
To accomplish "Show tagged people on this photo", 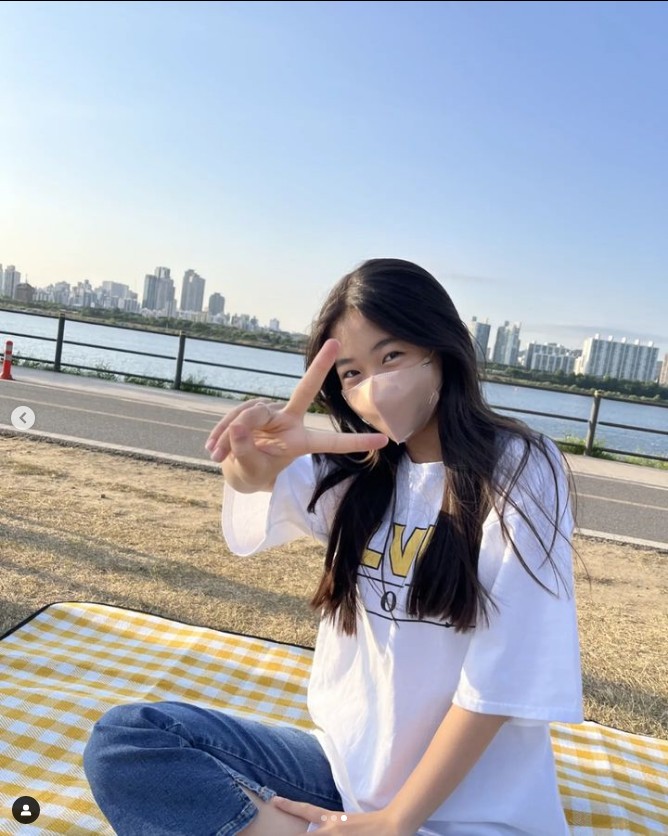I will (x=26, y=809).
